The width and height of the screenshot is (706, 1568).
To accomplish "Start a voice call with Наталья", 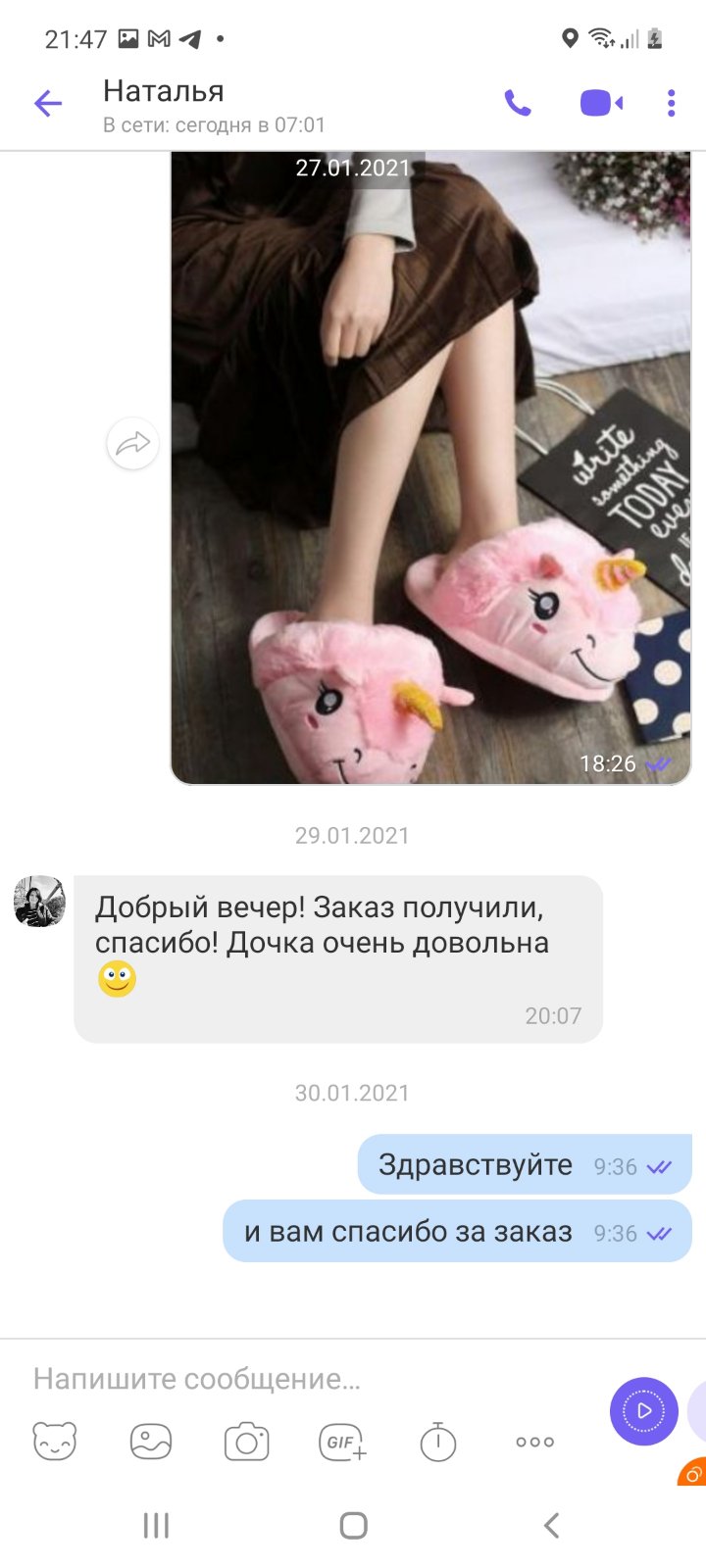I will 518,103.
